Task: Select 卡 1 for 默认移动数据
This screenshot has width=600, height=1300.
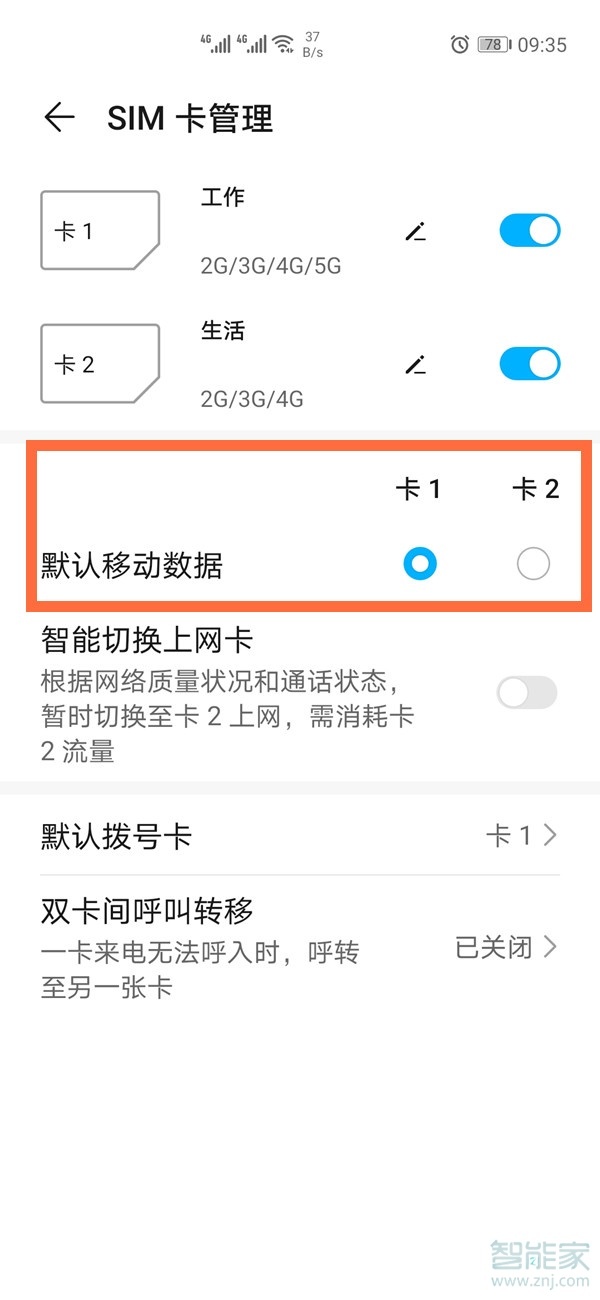Action: (420, 565)
